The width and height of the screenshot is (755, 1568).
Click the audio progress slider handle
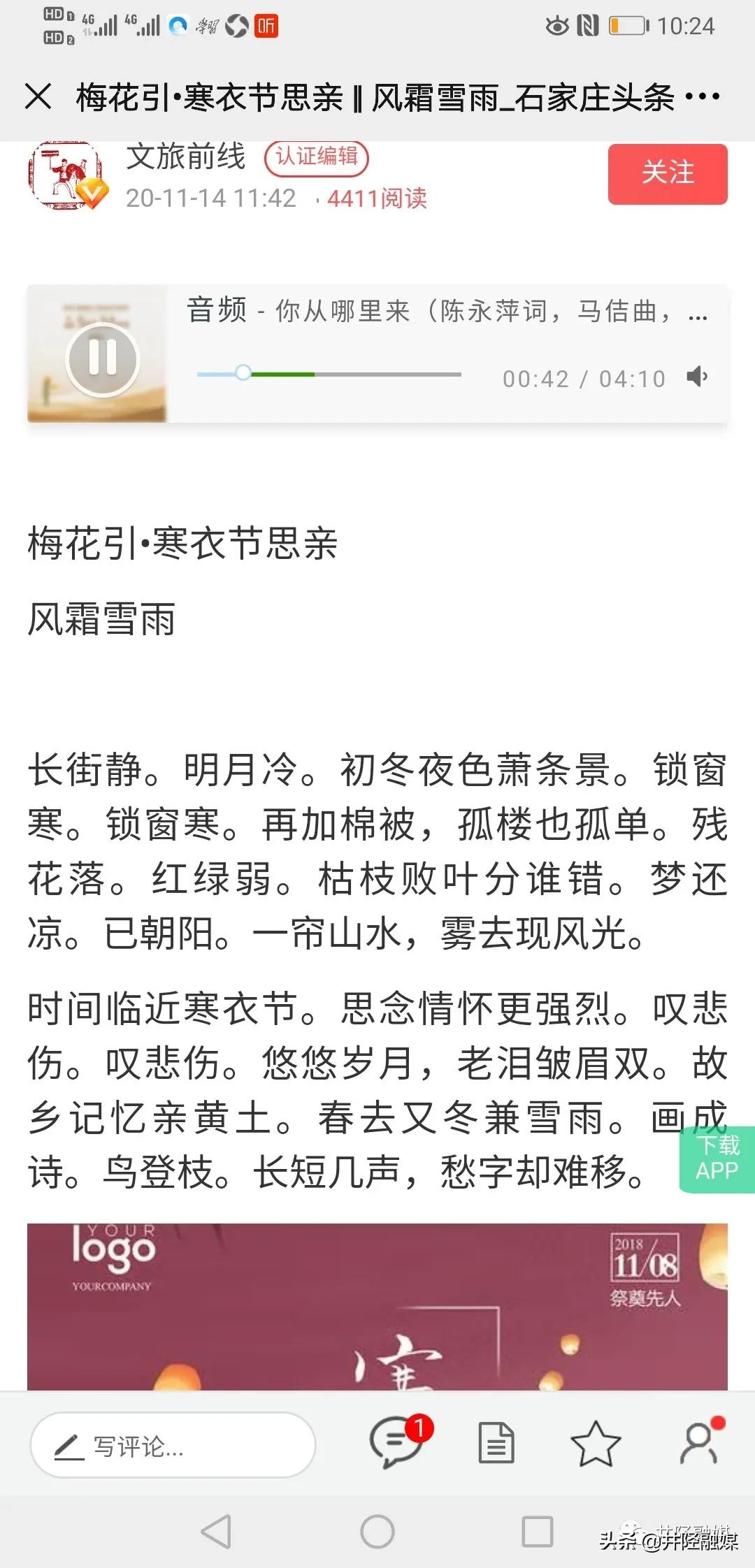point(243,374)
